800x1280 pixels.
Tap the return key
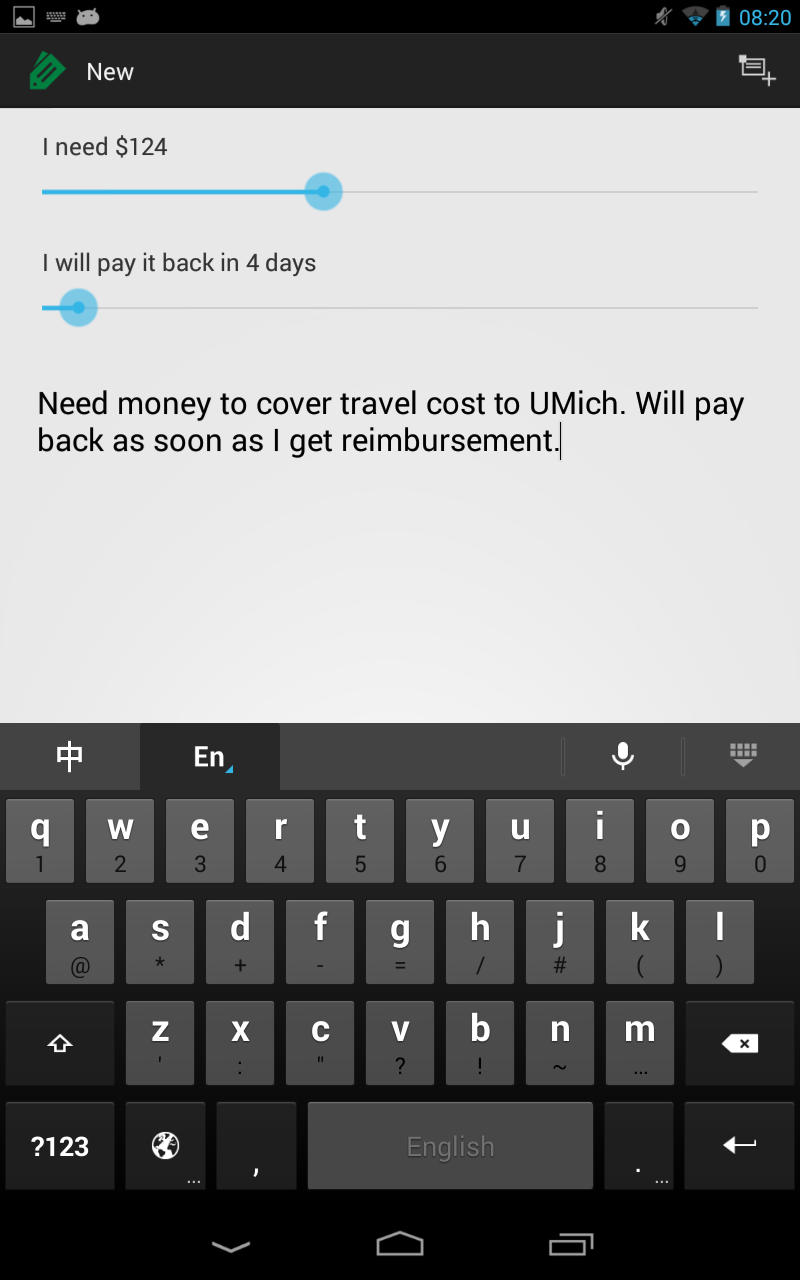point(740,1146)
